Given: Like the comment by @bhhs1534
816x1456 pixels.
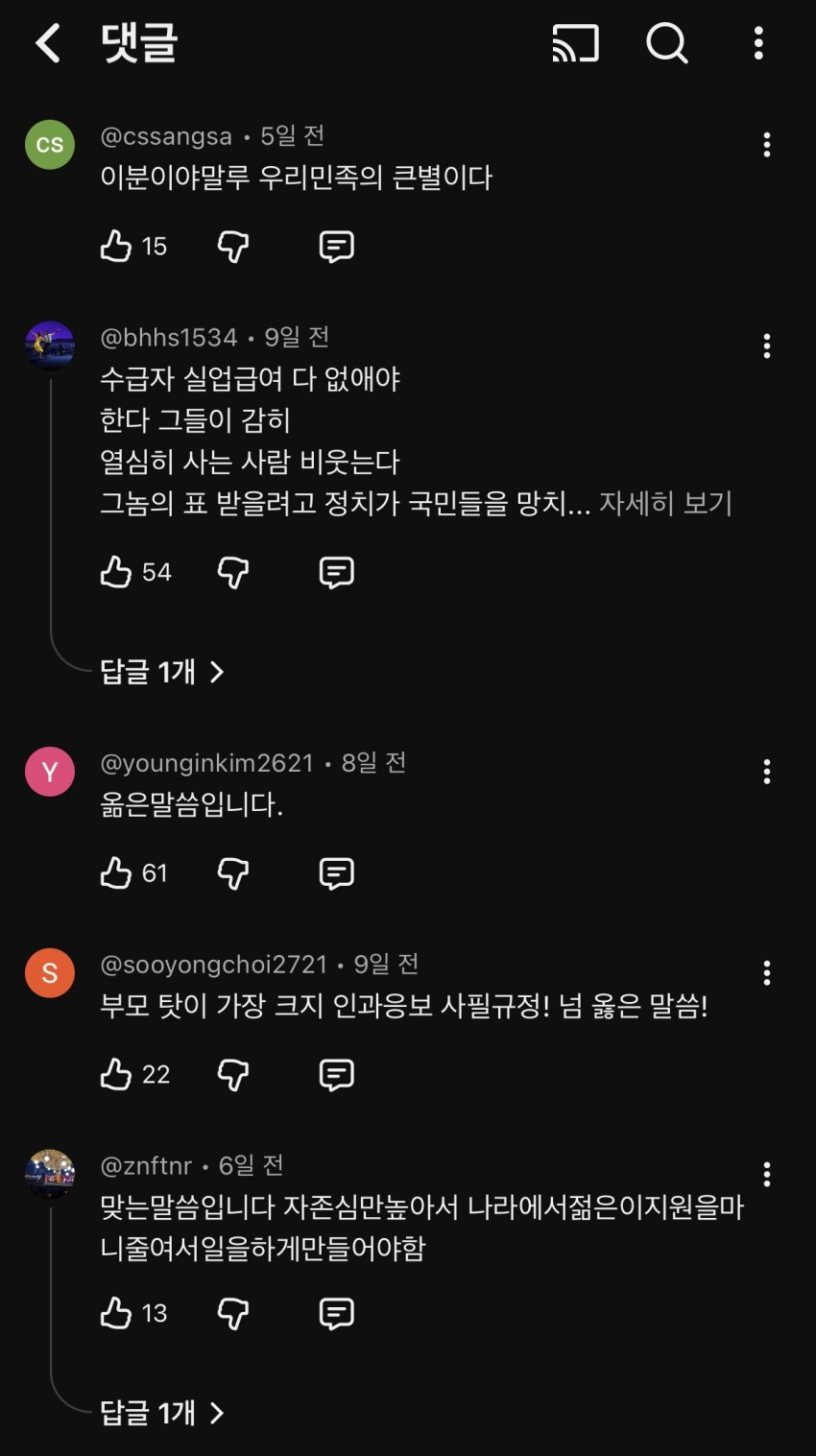Looking at the screenshot, I should point(116,572).
